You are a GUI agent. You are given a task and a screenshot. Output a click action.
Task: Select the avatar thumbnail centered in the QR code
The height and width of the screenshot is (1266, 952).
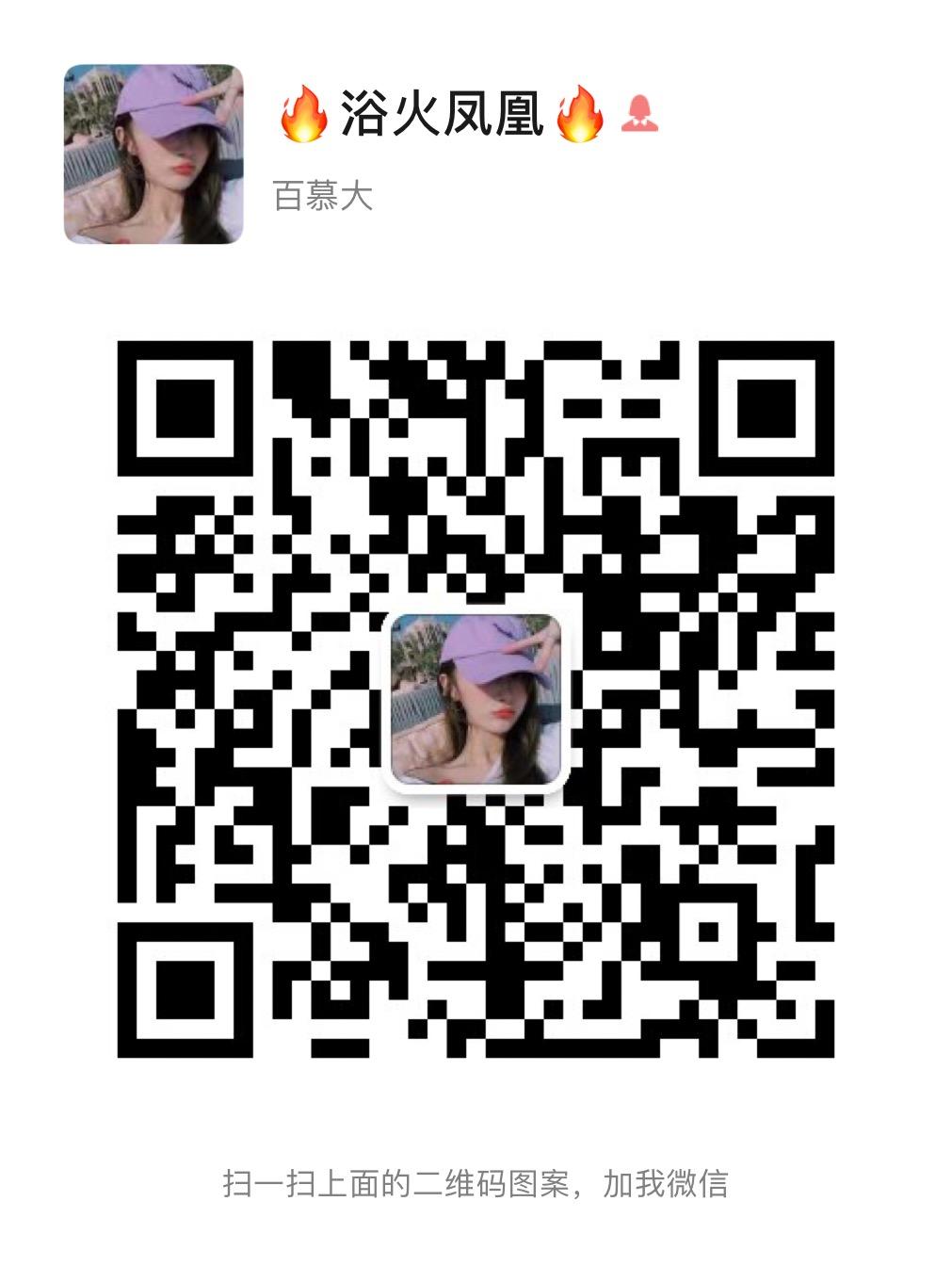tap(476, 699)
